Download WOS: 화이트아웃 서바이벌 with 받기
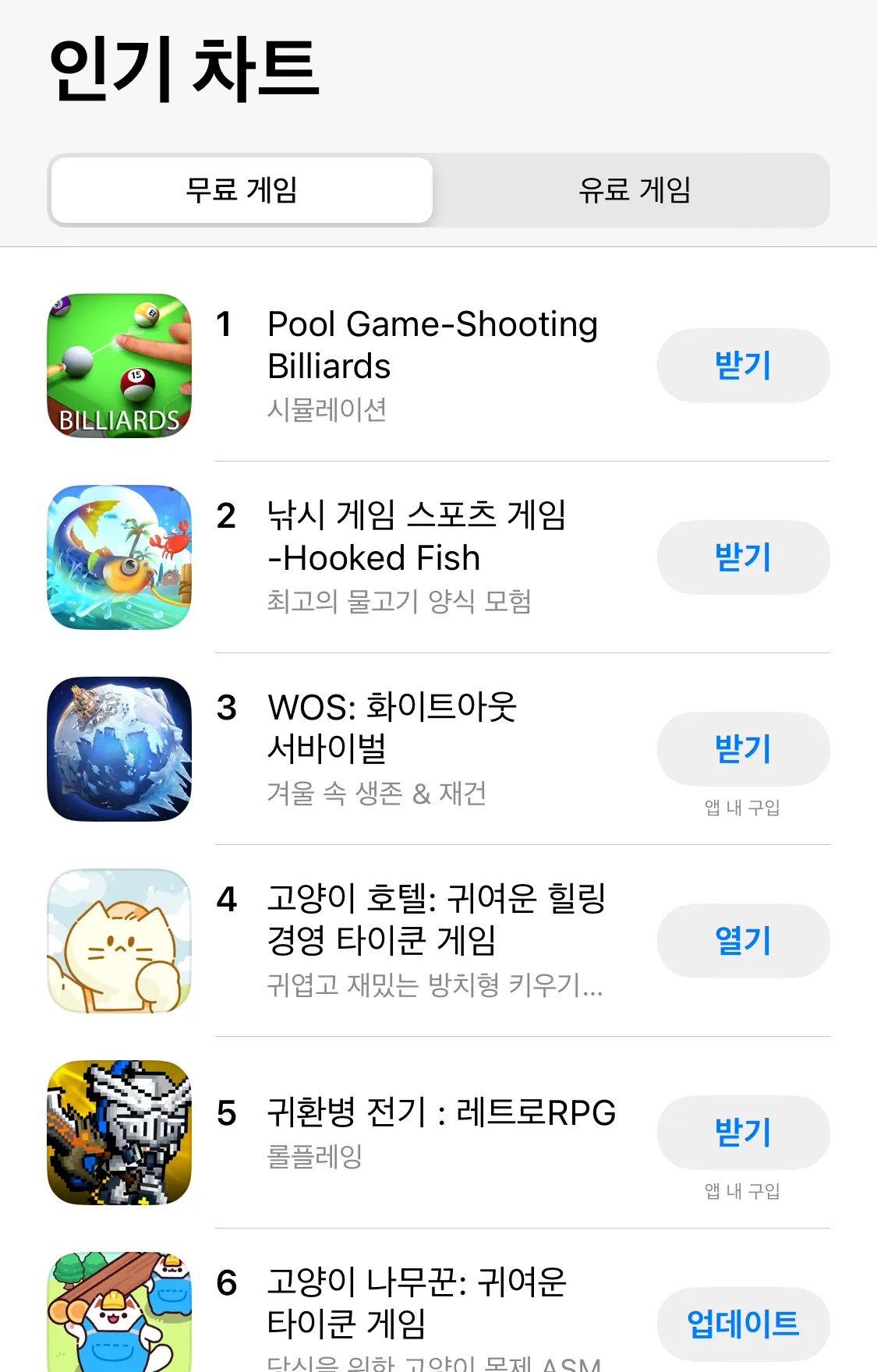Screen dimensions: 877x1372 tap(742, 749)
